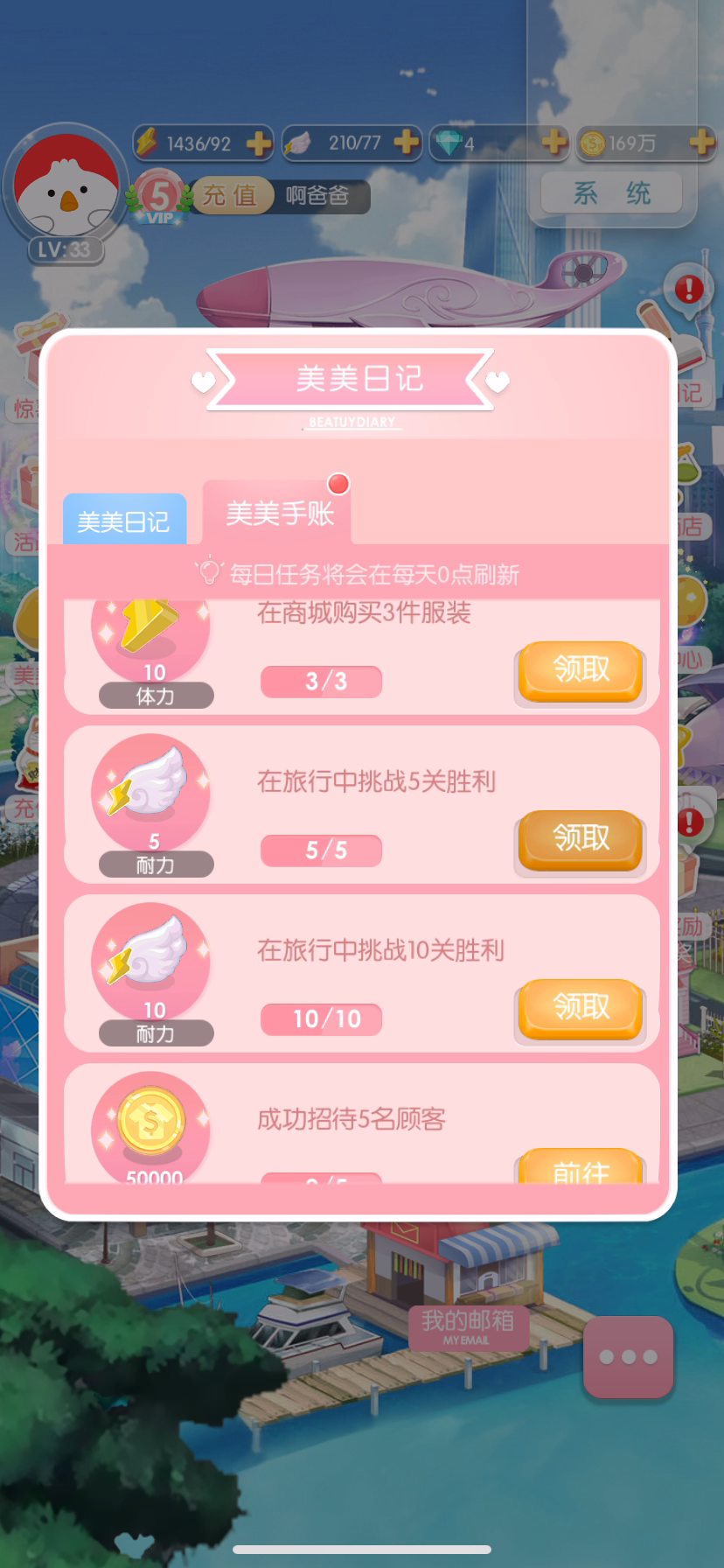Viewport: 724px width, 1568px height.
Task: Add more gold coins with the plus icon
Action: coord(702,143)
